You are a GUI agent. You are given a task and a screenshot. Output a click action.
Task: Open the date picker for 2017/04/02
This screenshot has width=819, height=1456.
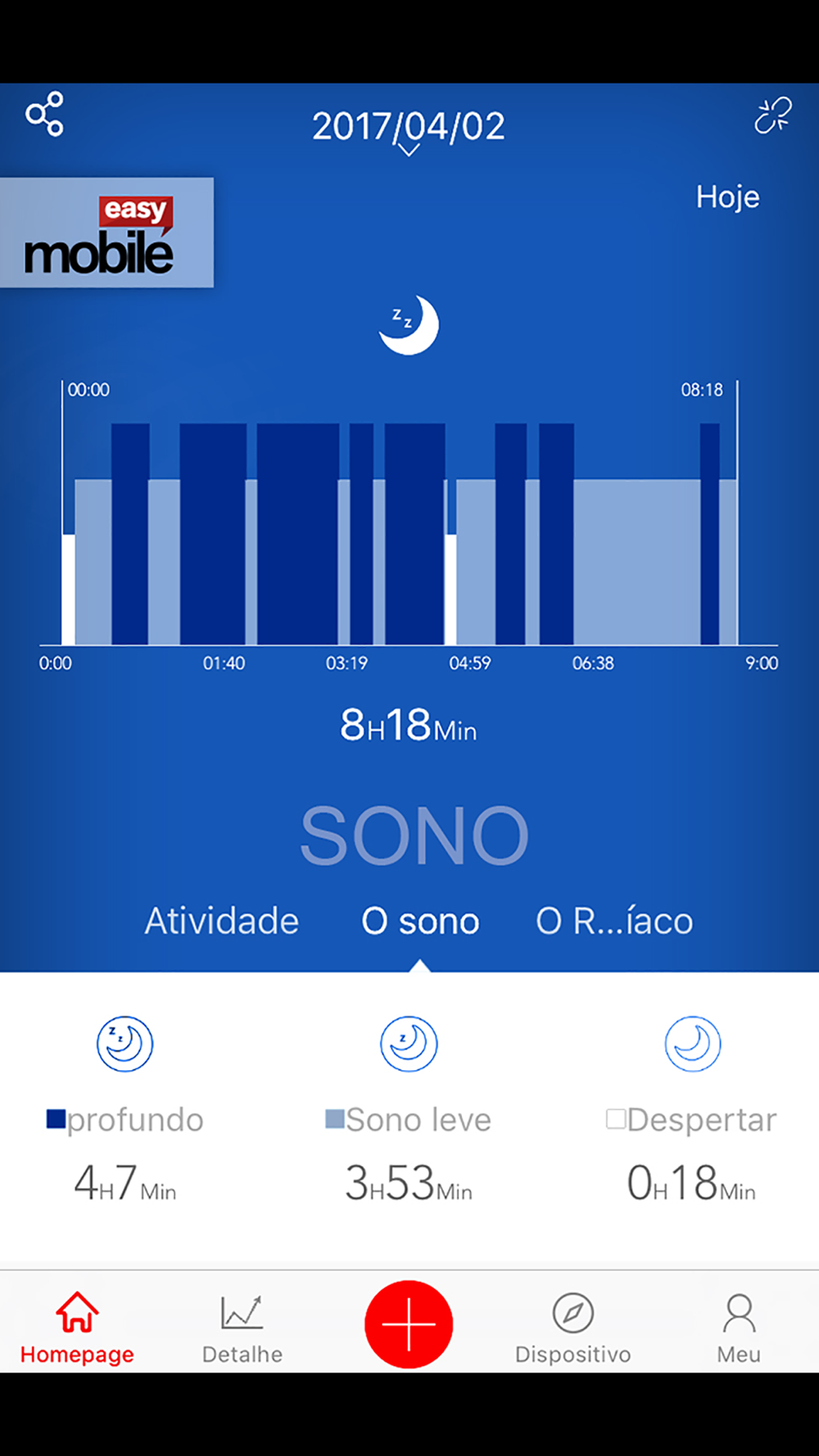pos(409,129)
